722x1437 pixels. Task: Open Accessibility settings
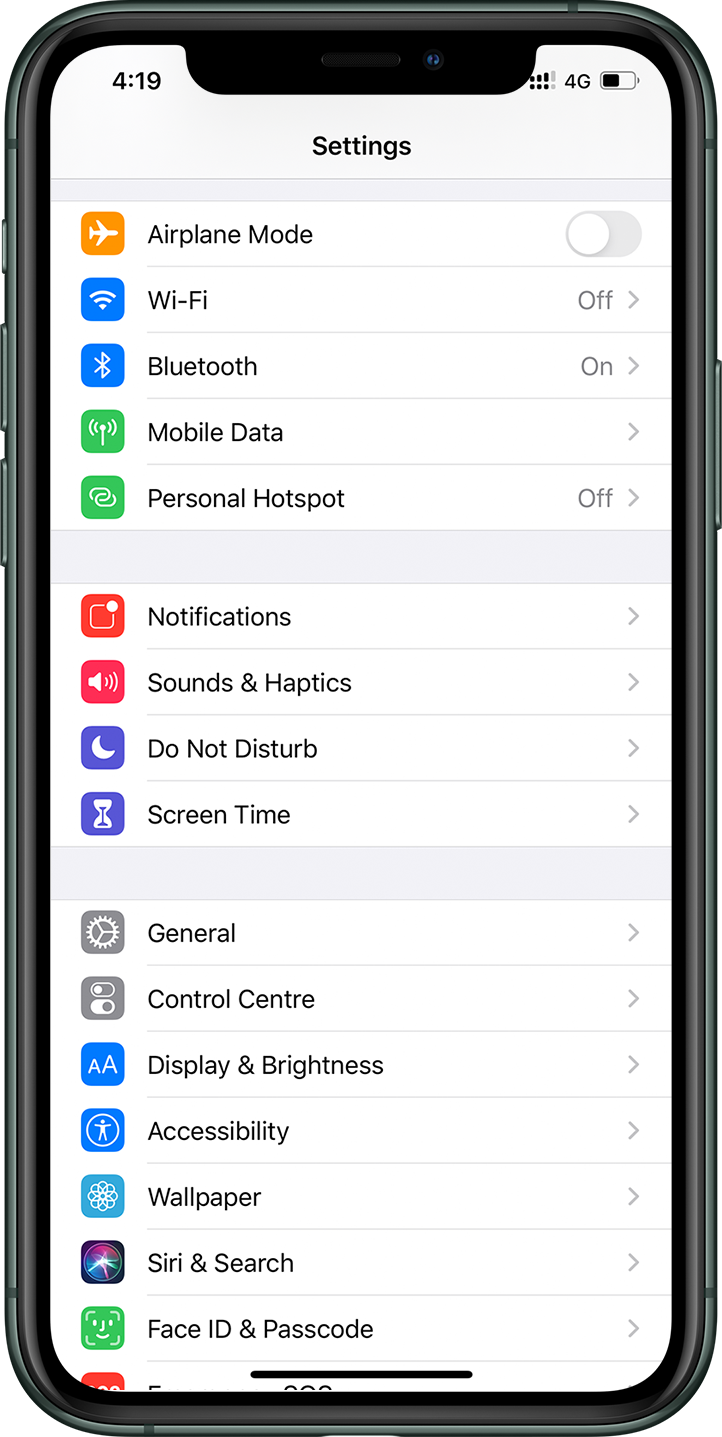click(x=361, y=1131)
